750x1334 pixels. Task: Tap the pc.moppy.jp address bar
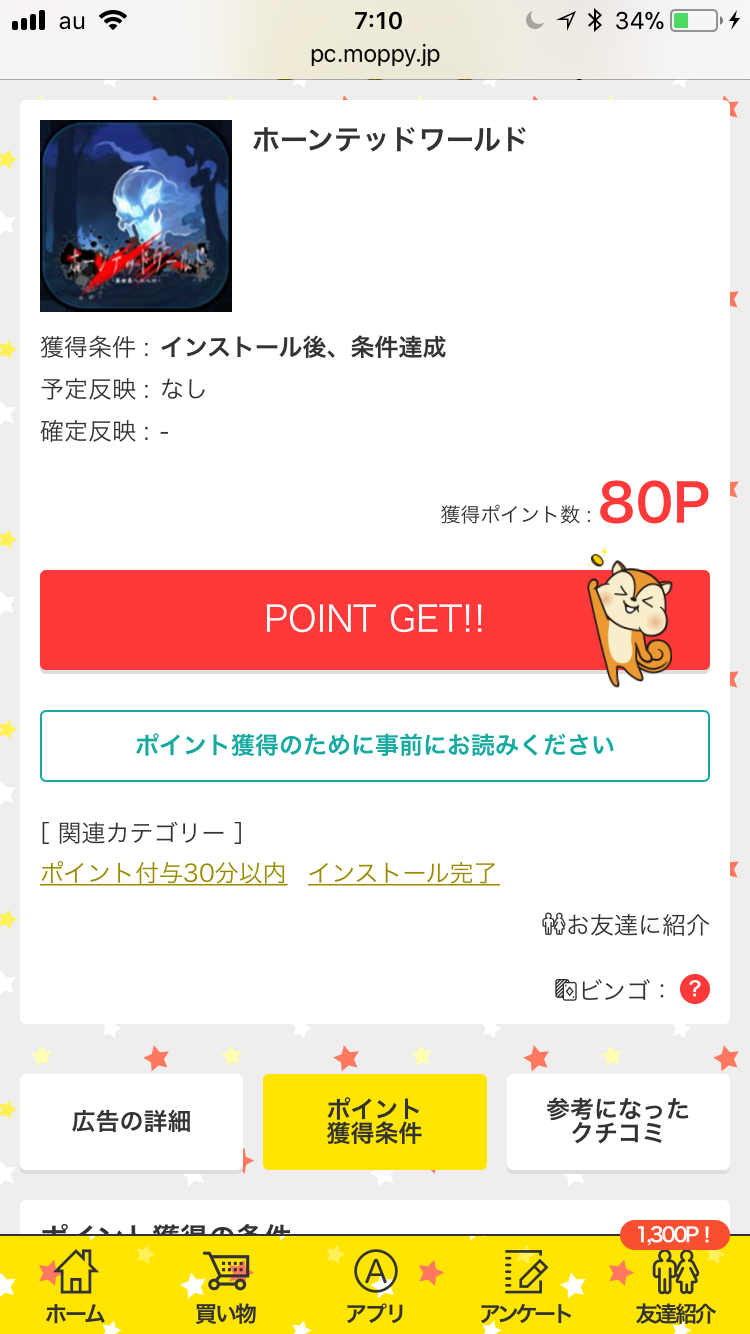(375, 54)
